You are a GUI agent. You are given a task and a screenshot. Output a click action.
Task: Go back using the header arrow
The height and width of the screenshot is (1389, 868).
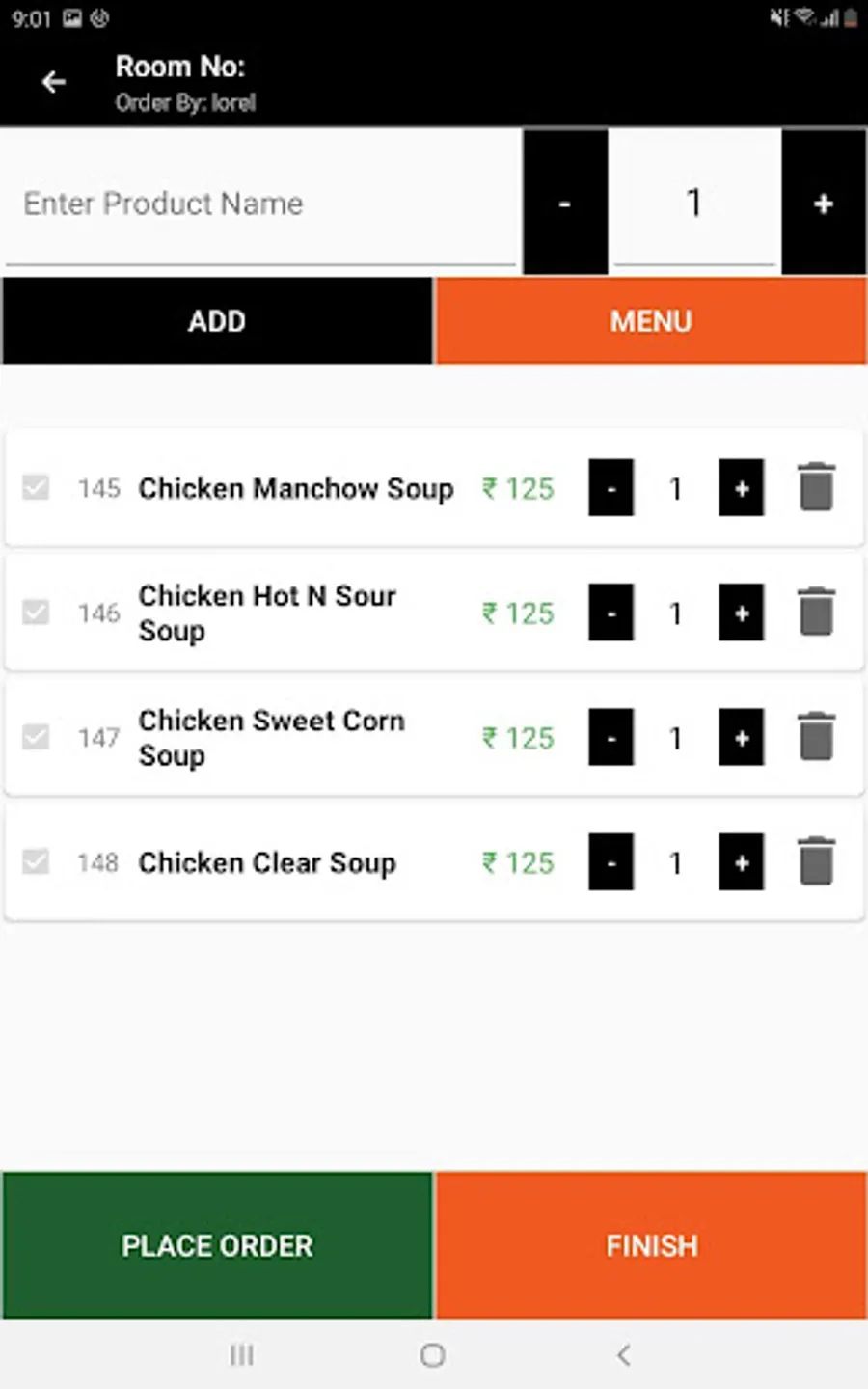point(54,83)
